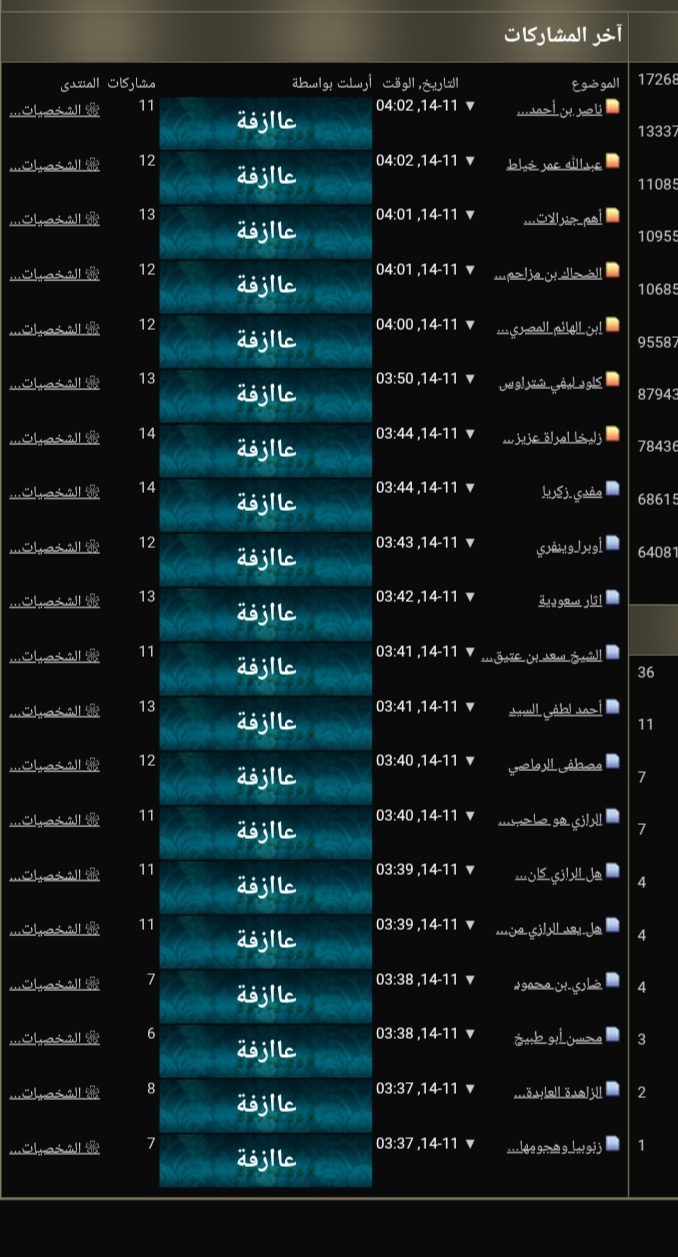Open the topic أهم جنرالات
The width and height of the screenshot is (678, 1257).
(562, 220)
